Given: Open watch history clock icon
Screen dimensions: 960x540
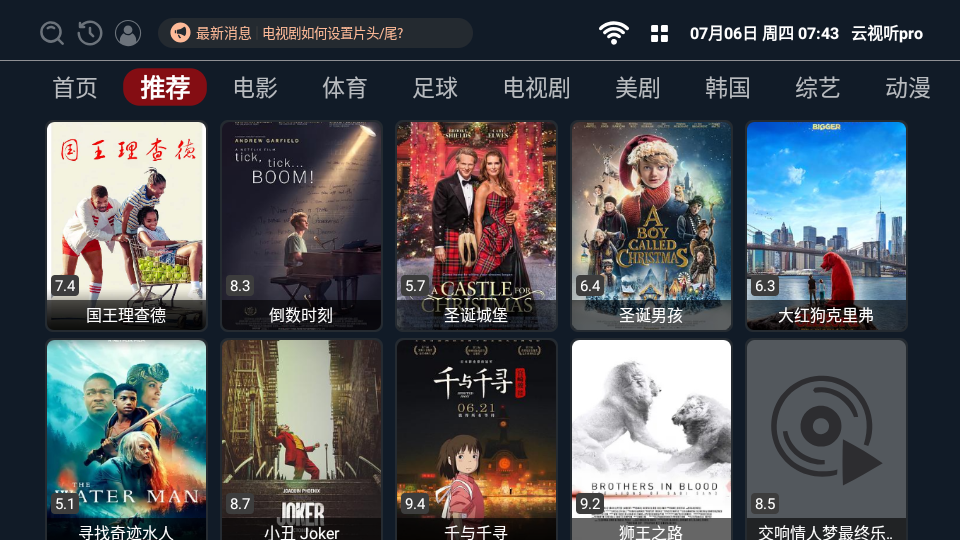Looking at the screenshot, I should [90, 33].
